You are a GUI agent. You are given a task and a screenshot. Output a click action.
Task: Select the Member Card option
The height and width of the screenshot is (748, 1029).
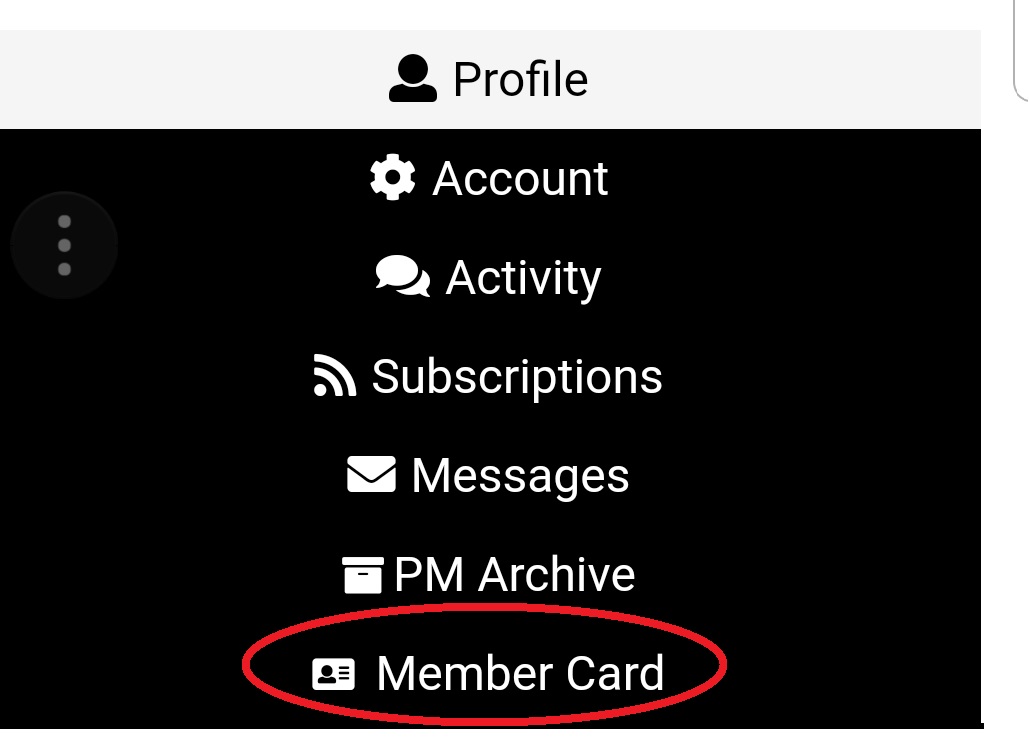[x=489, y=673]
